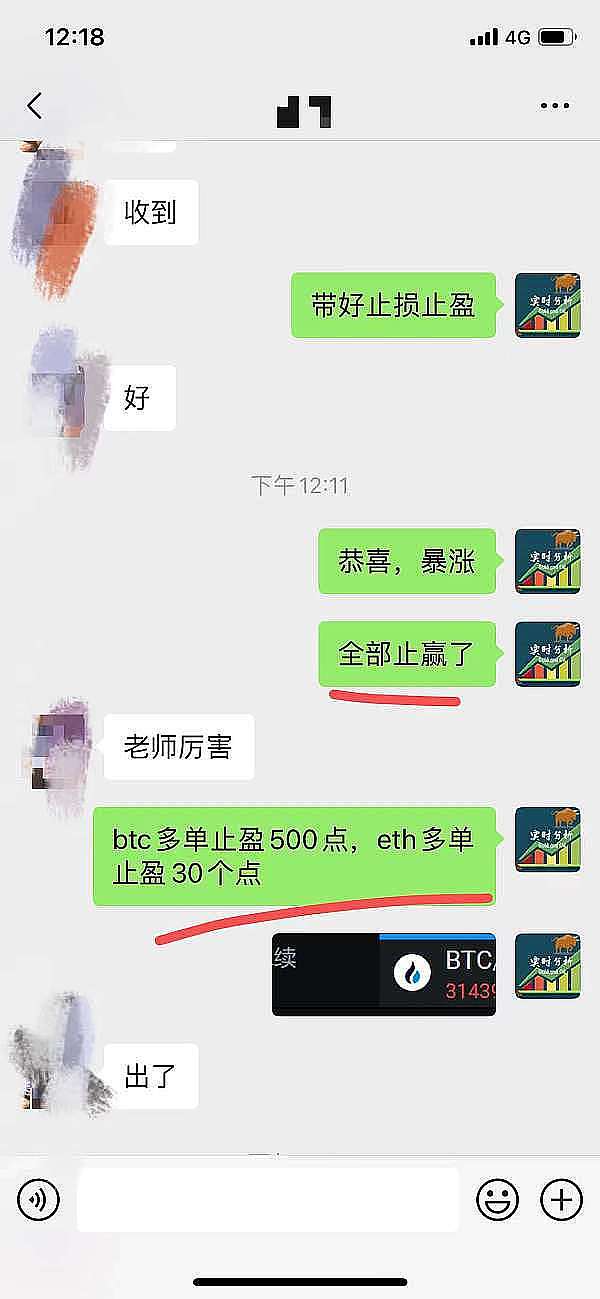Open avatar next to 带好止损止盈 message
This screenshot has width=600, height=1299.
coord(547,305)
